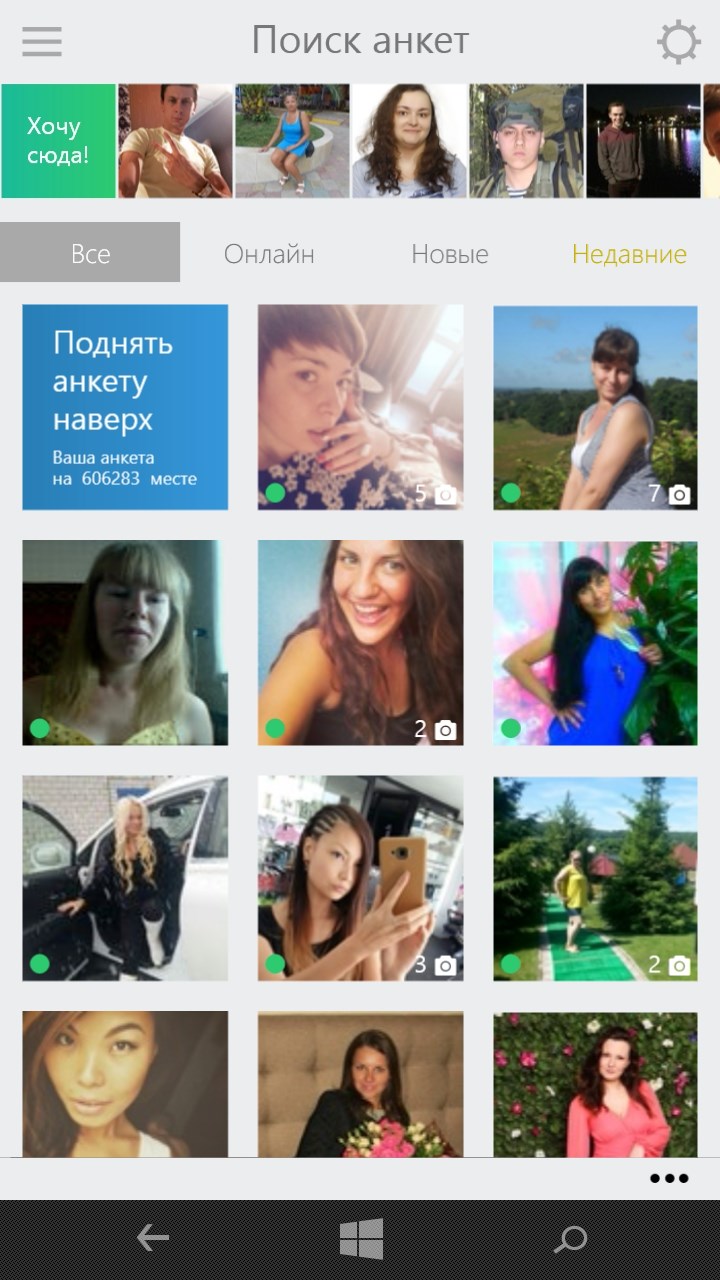Open profile with 7 photos

[595, 407]
